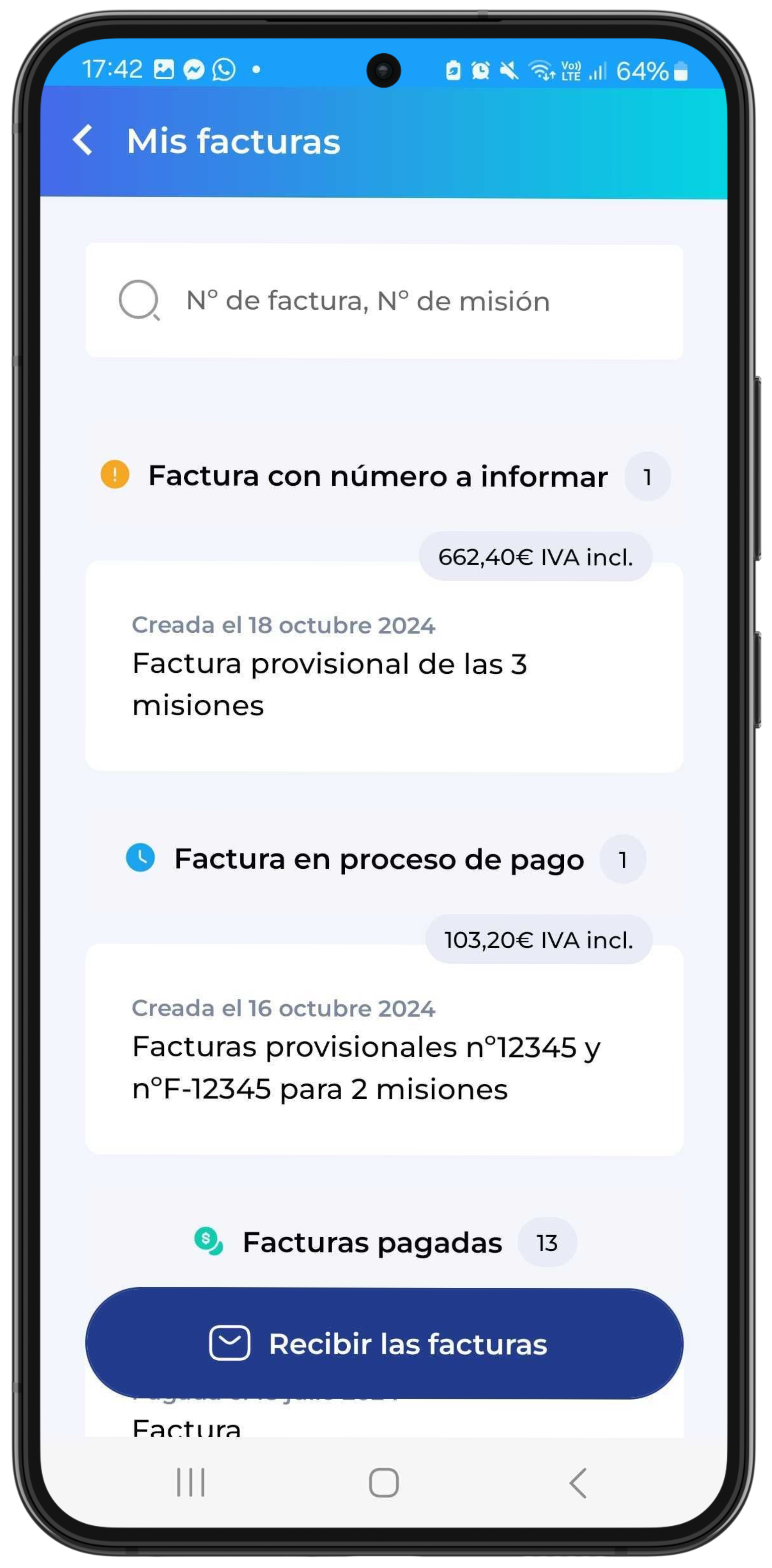
Task: Go back from Mis facturas
Action: (83, 141)
